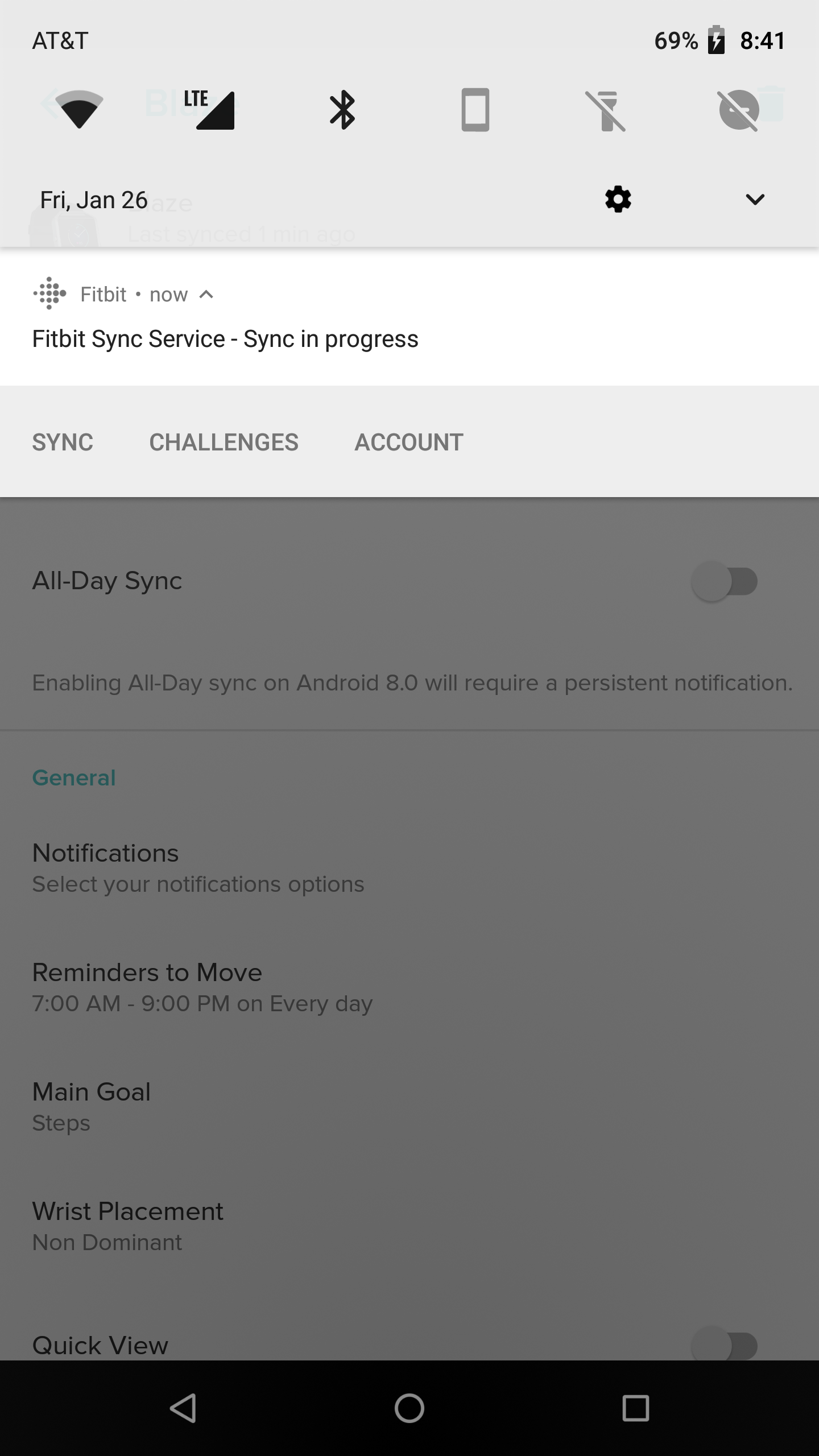This screenshot has height=1456, width=819.
Task: Toggle Bluetooth in quick settings
Action: coord(342,109)
